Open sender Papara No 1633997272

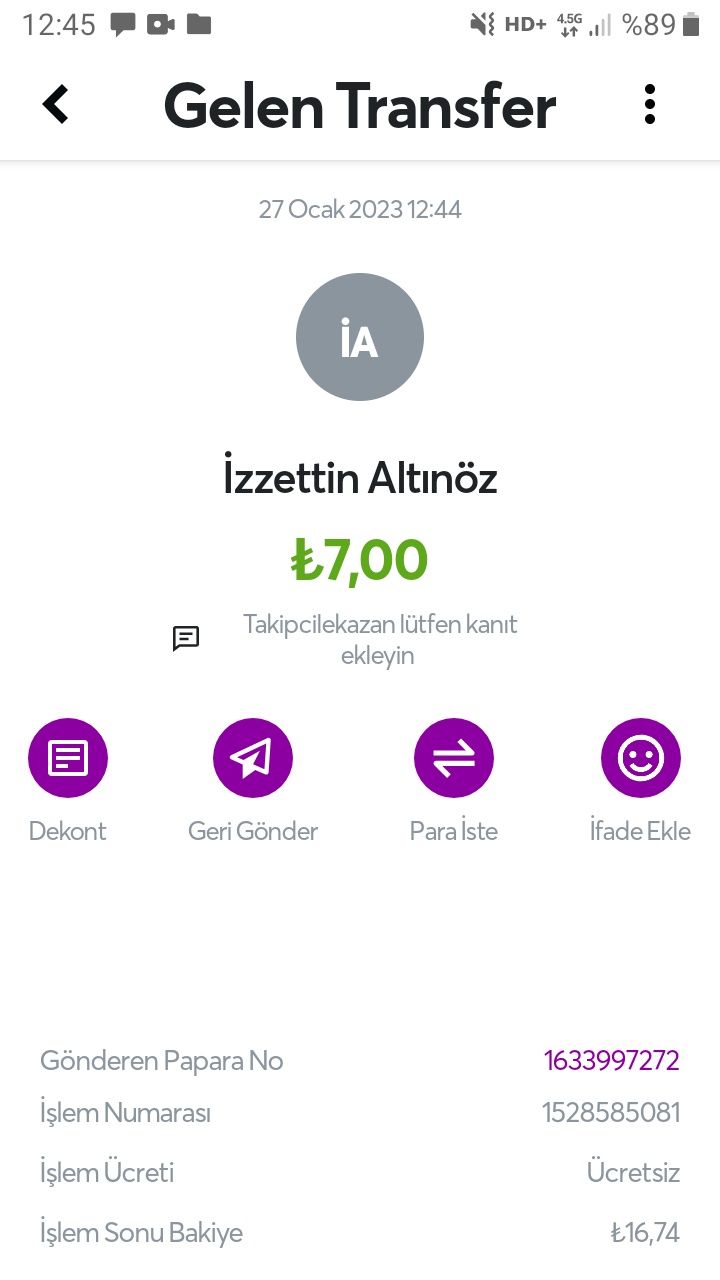(611, 1061)
